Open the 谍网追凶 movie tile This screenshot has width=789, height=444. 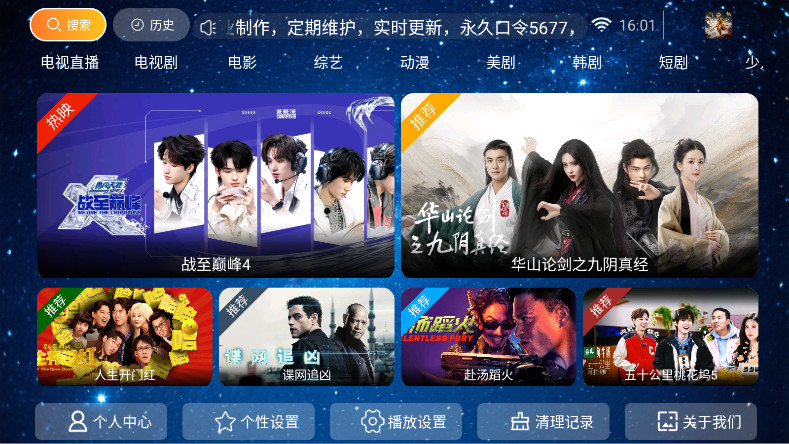tap(306, 336)
